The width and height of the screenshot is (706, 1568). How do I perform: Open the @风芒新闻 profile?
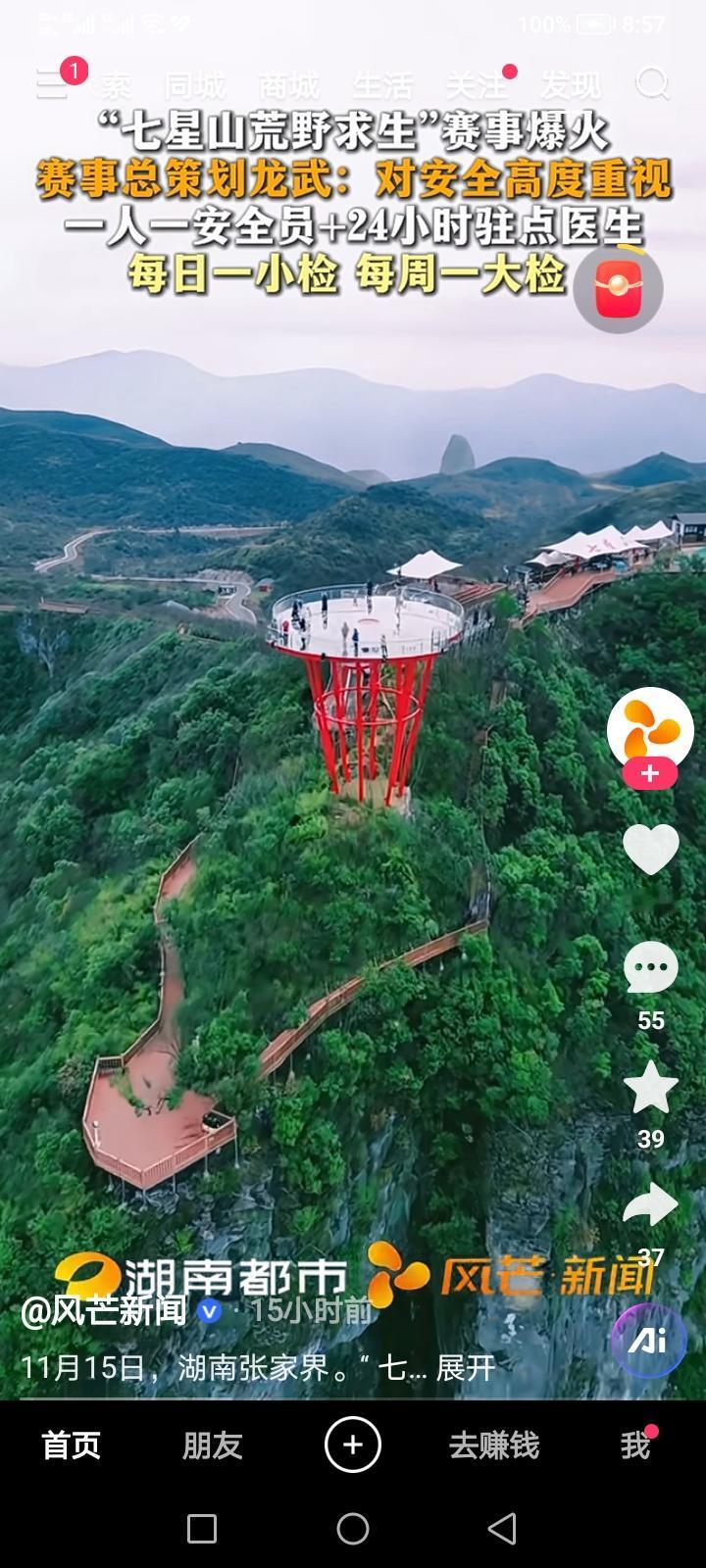[103, 1310]
